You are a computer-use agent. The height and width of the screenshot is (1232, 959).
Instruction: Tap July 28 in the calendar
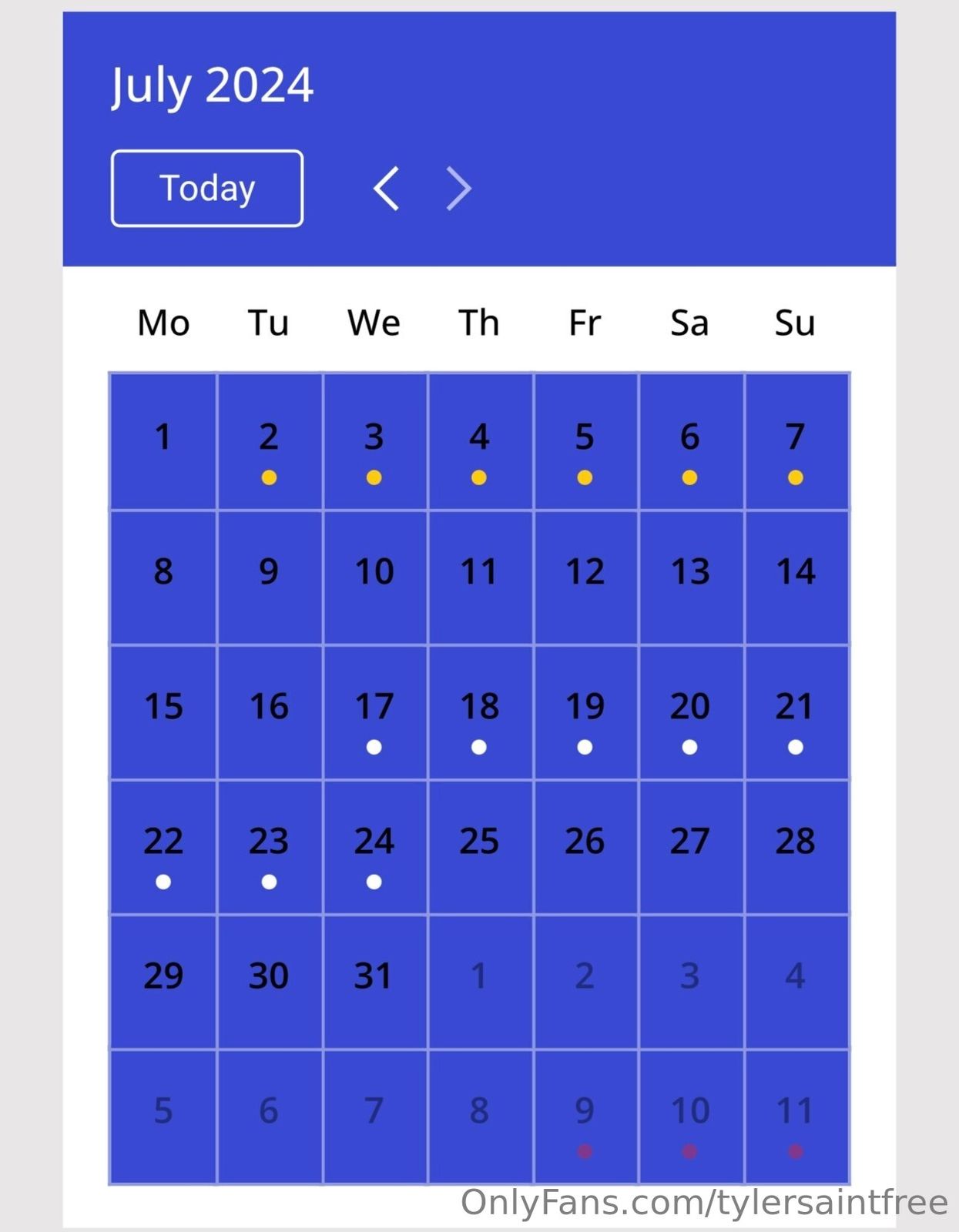[x=796, y=846]
